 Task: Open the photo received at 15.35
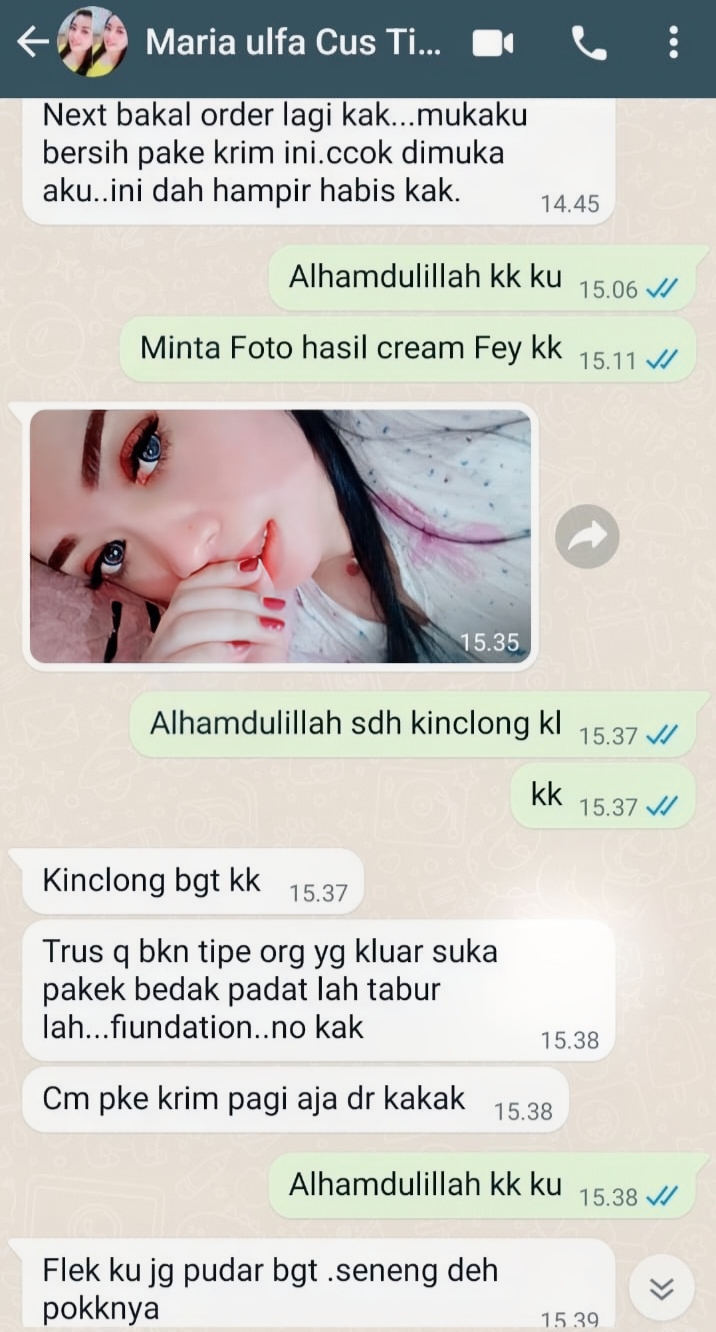[x=280, y=536]
